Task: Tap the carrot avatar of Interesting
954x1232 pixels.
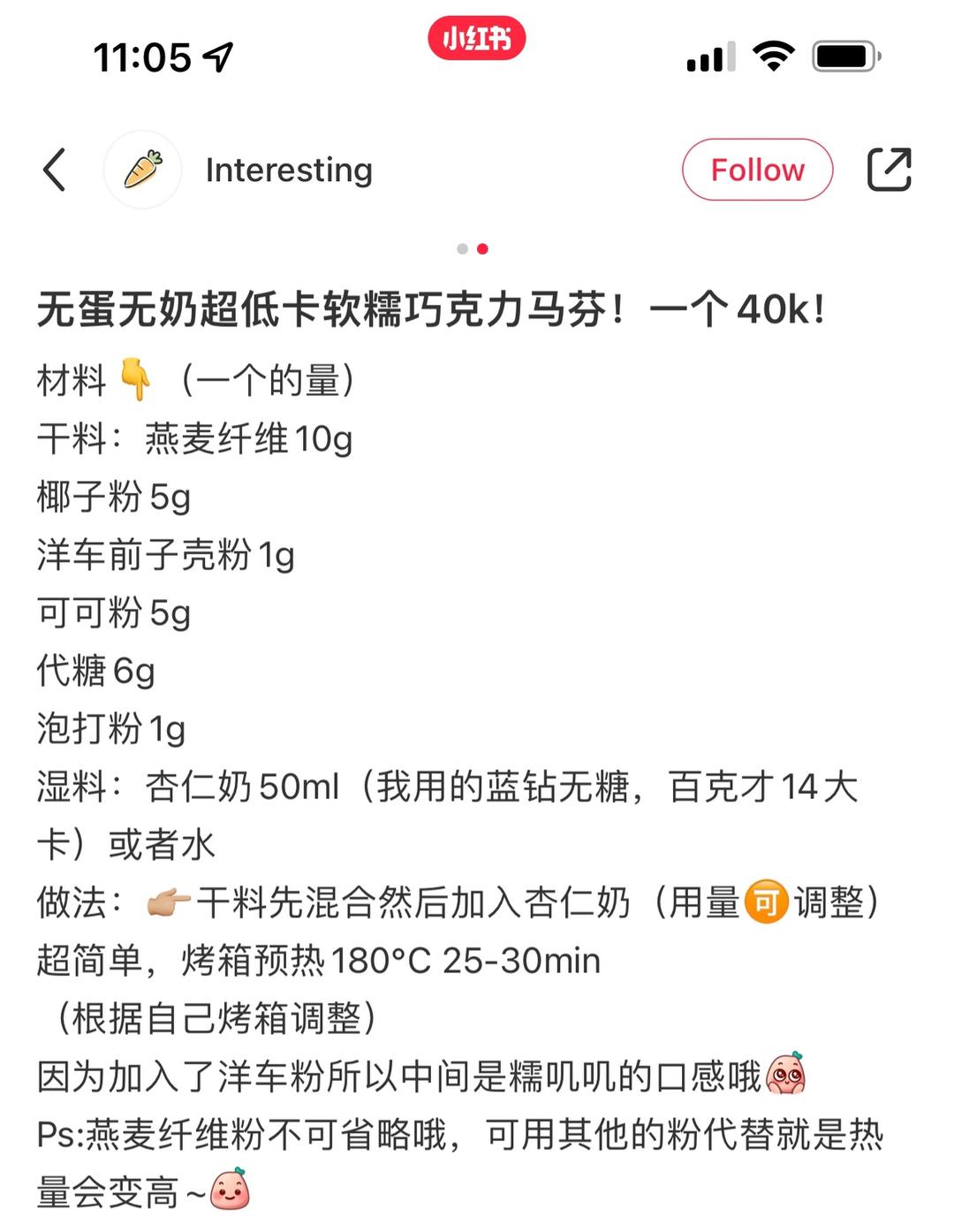Action: pyautogui.click(x=143, y=168)
